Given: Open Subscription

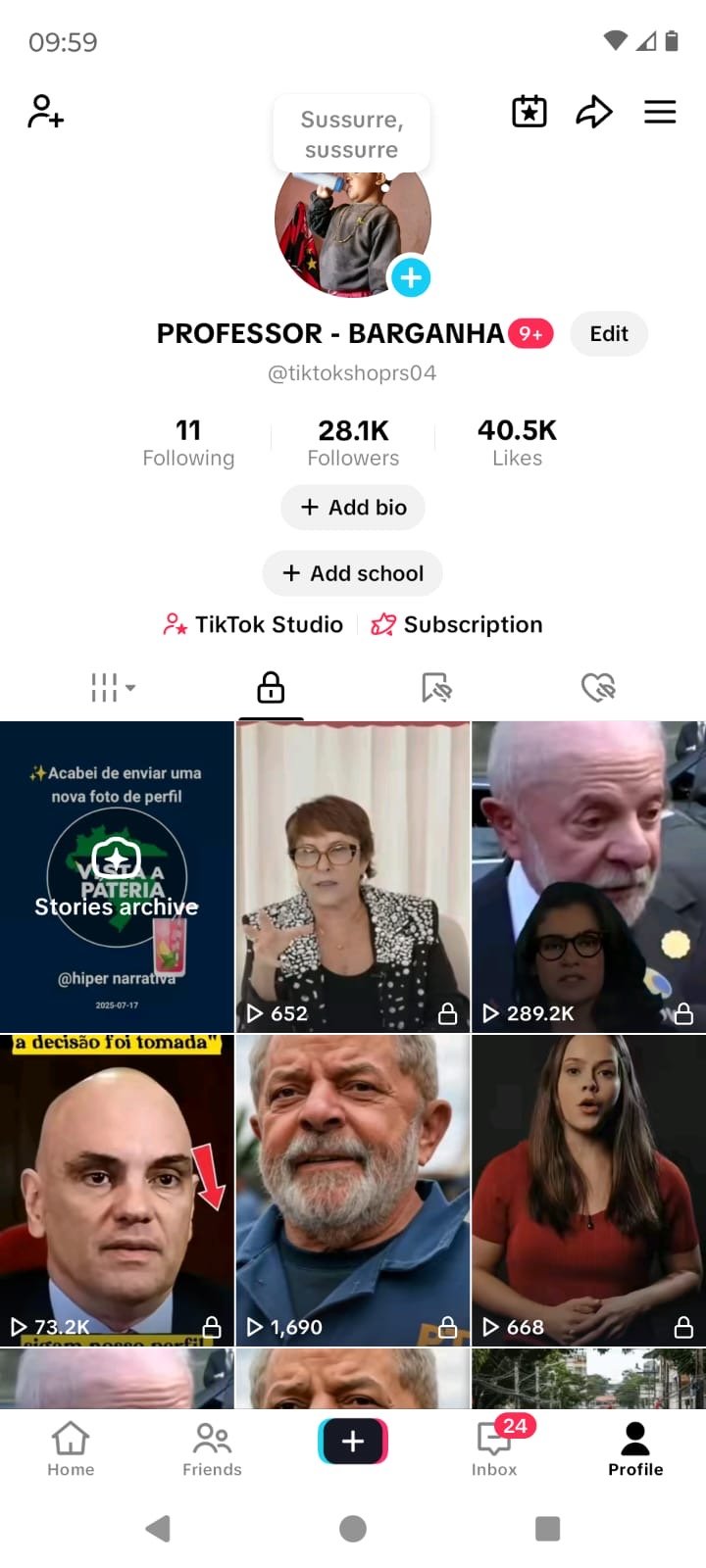Looking at the screenshot, I should pos(457,625).
